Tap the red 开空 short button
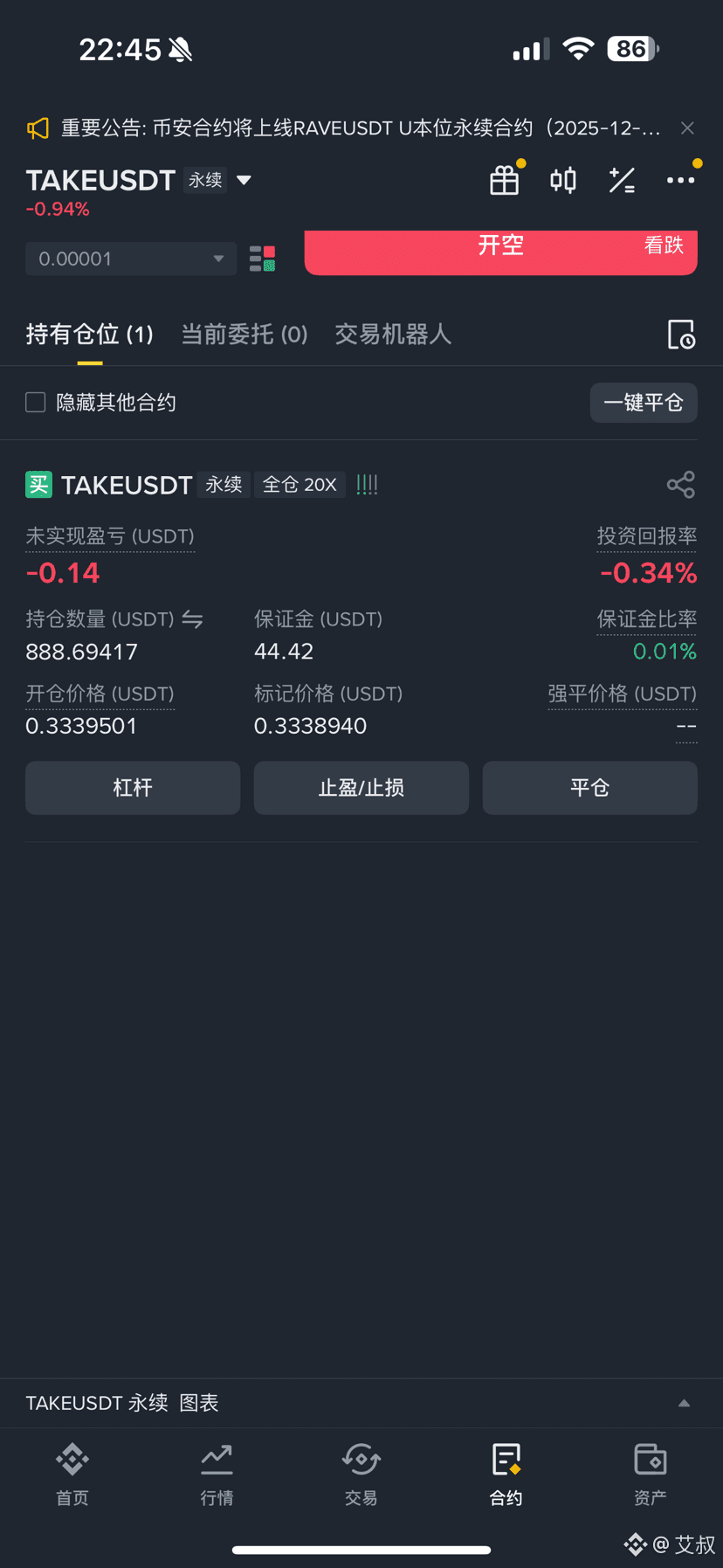This screenshot has width=723, height=1568. (500, 249)
